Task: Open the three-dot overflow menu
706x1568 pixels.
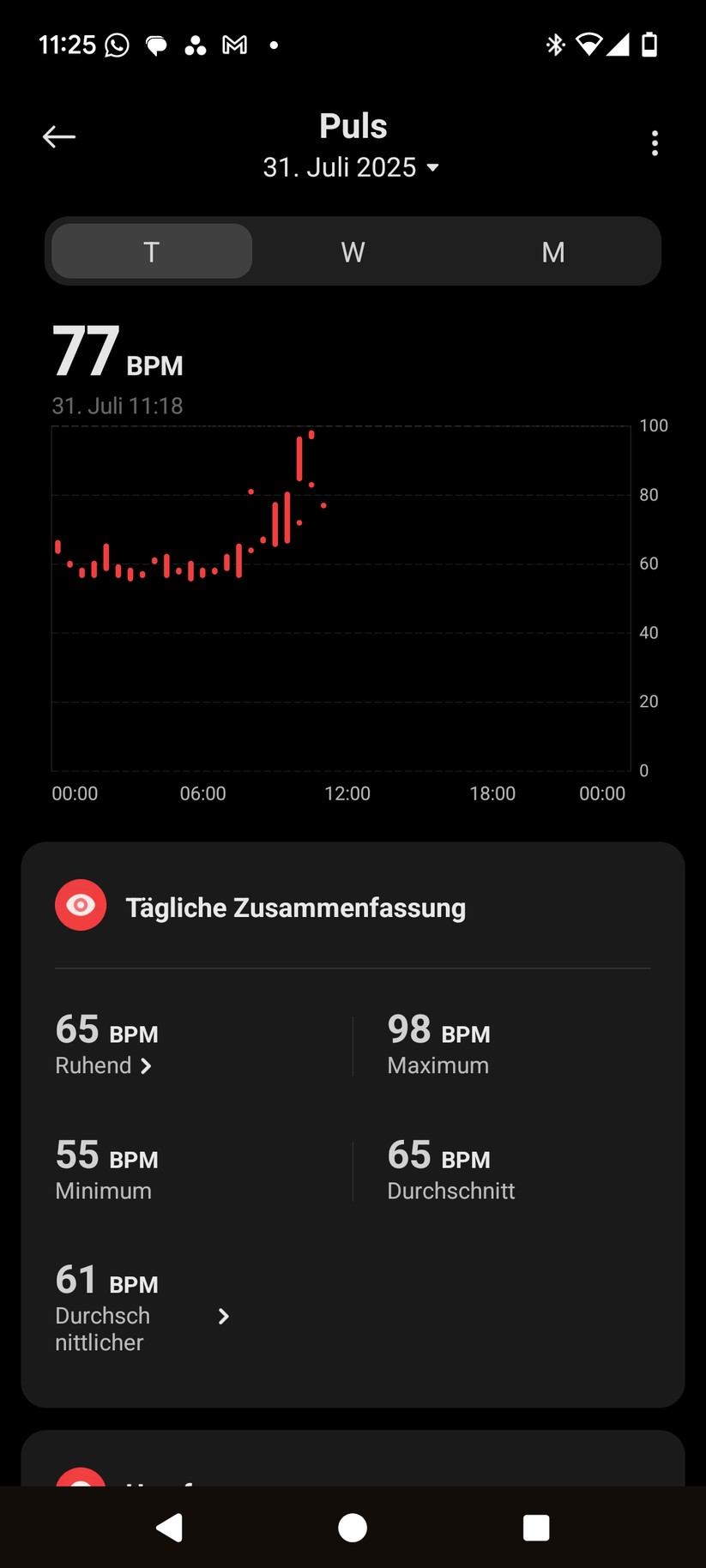Action: [x=655, y=143]
